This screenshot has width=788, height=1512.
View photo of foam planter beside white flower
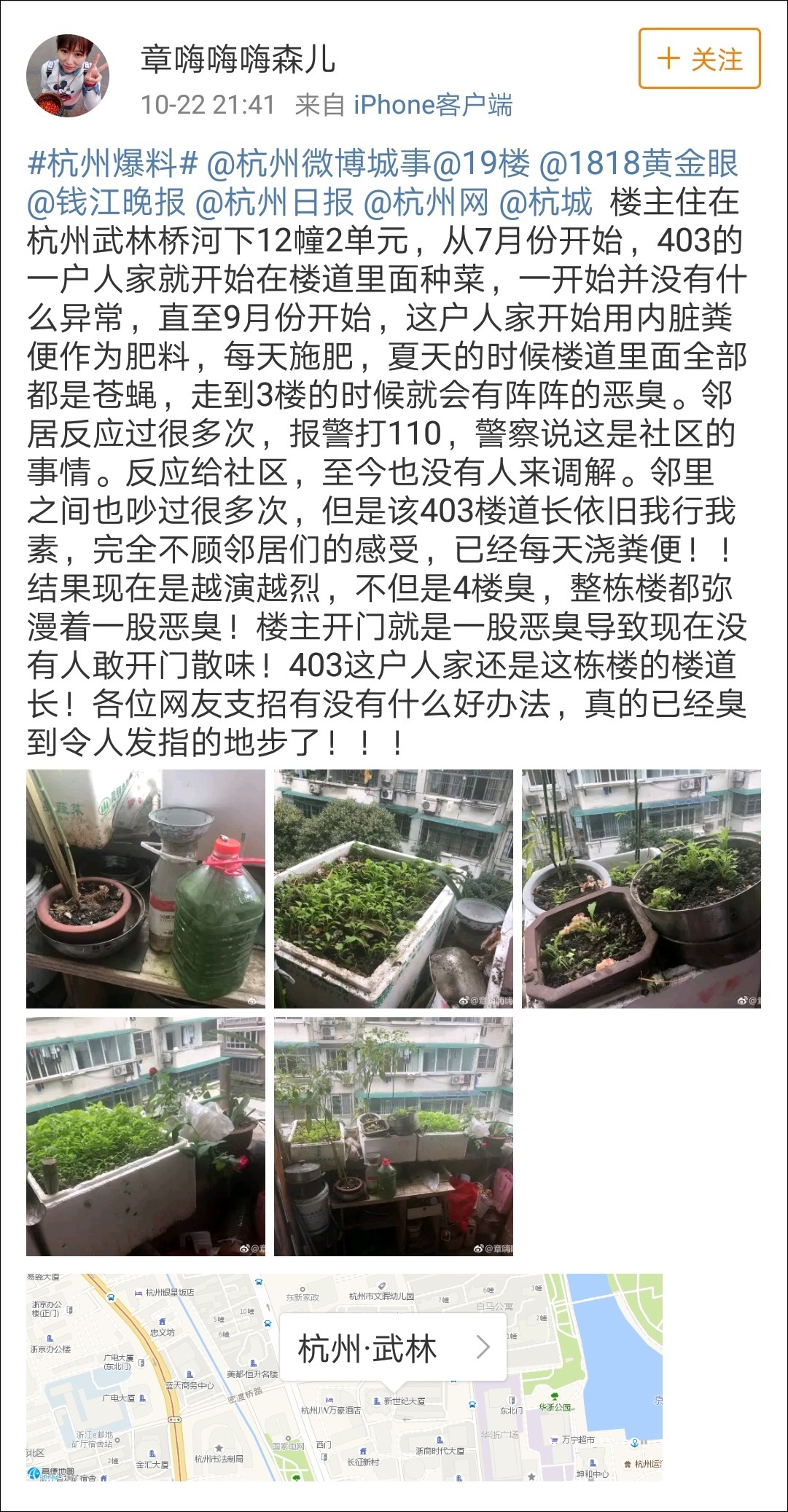tap(146, 1137)
